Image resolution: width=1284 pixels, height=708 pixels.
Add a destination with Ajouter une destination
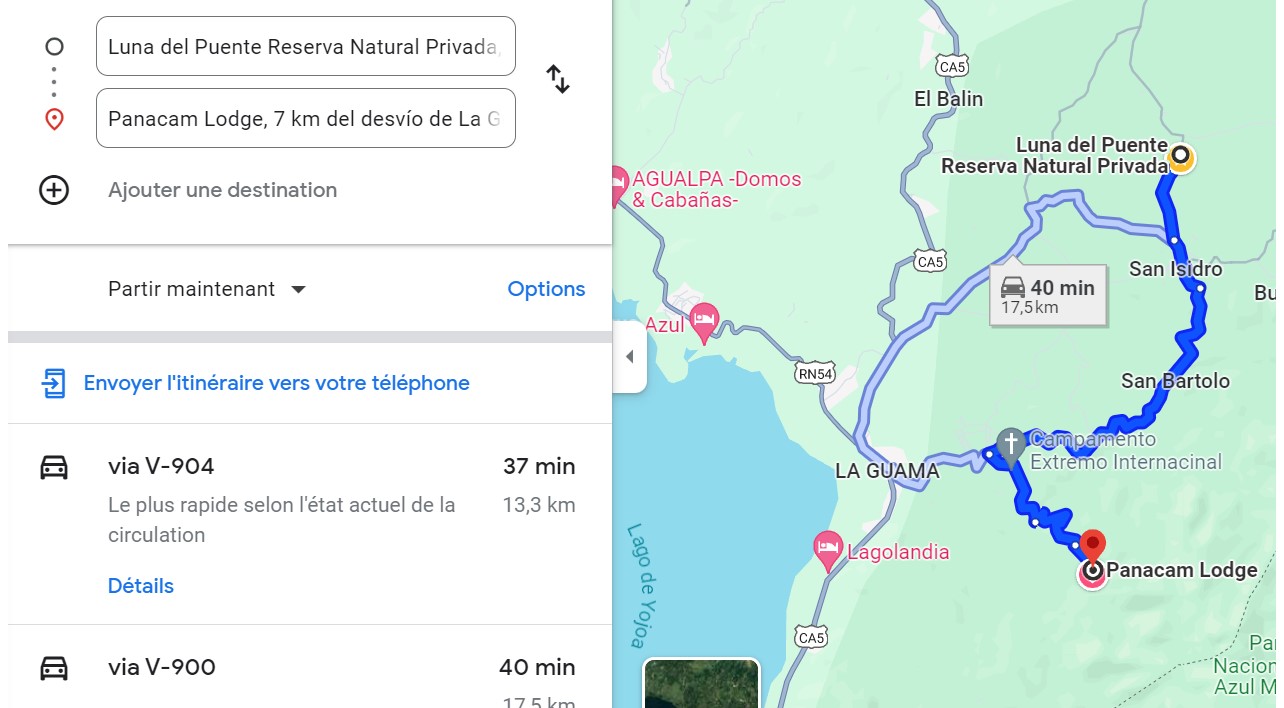click(222, 190)
